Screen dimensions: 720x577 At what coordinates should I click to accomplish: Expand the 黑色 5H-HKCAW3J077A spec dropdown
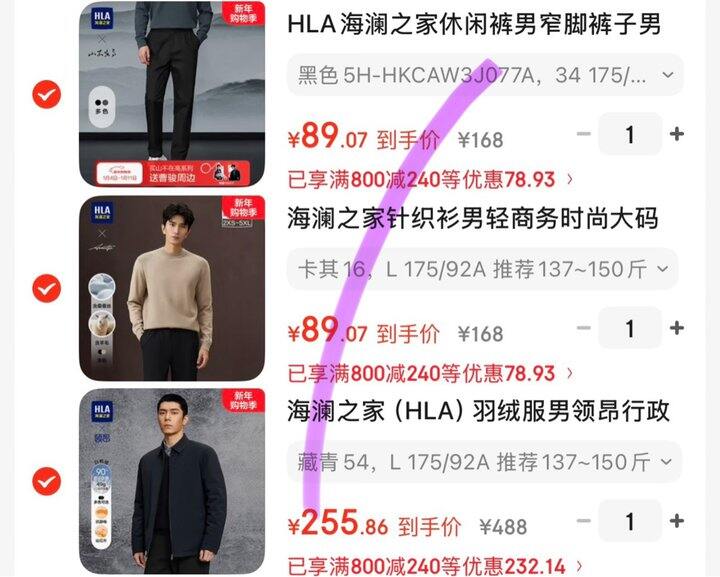tap(485, 75)
